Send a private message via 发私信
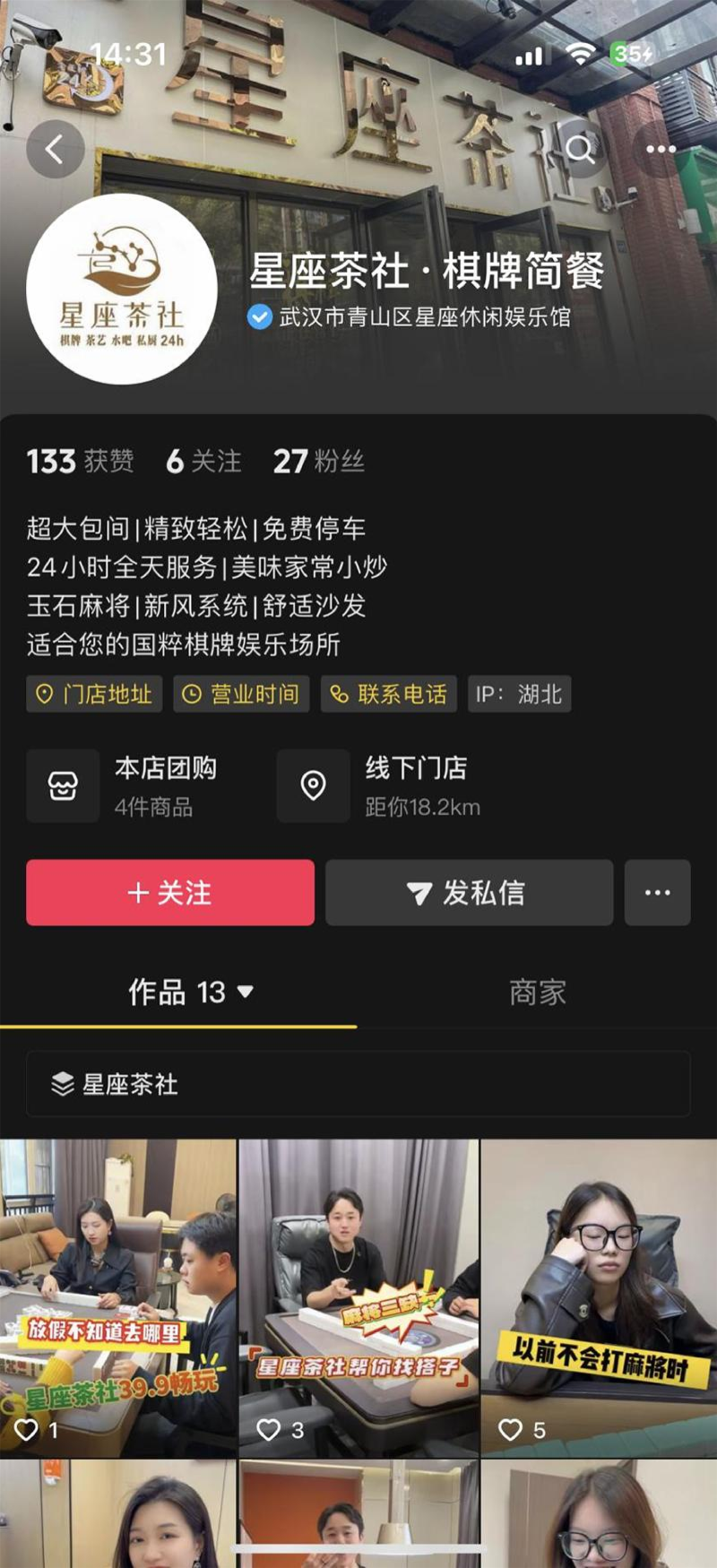 470,893
